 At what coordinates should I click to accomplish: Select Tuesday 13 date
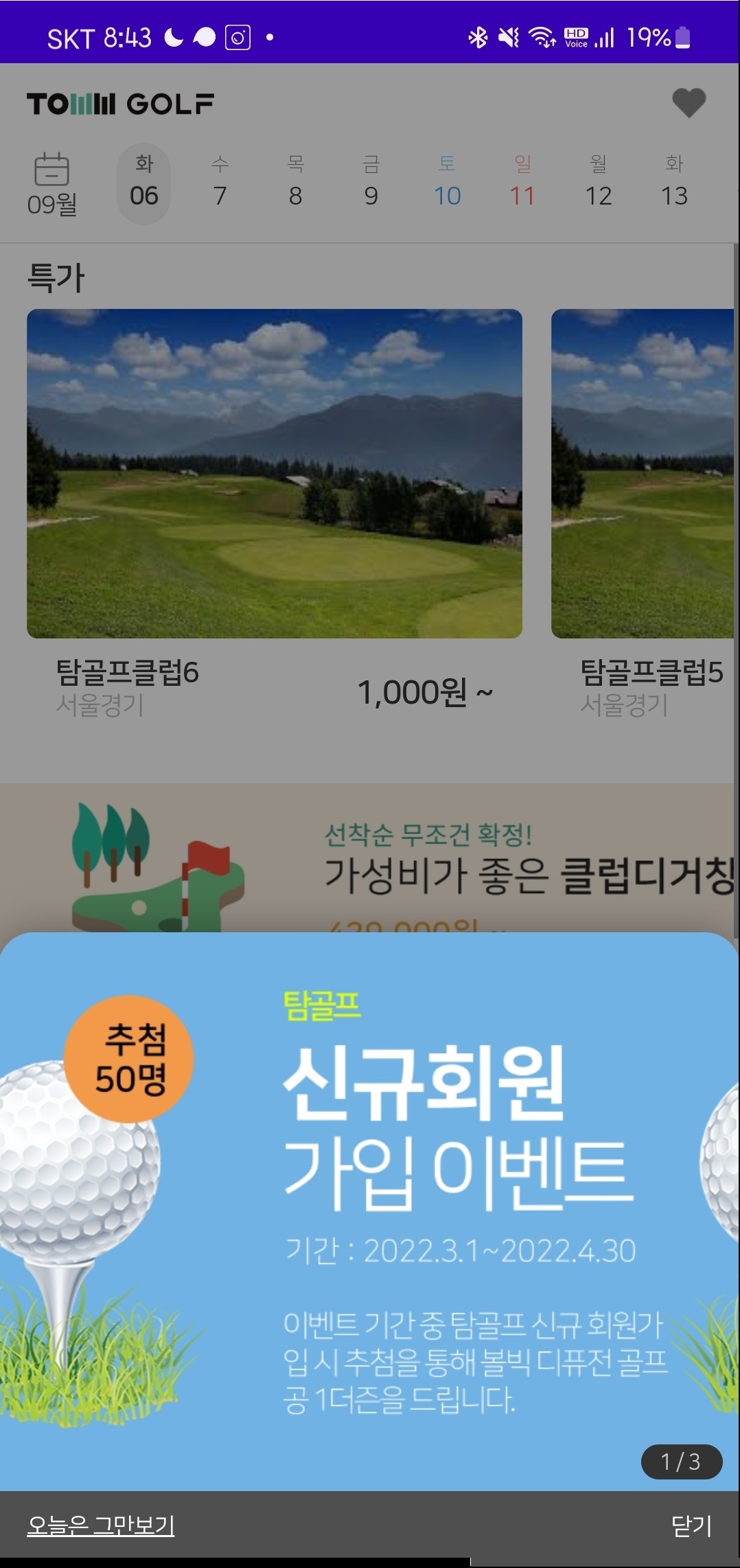(x=674, y=183)
